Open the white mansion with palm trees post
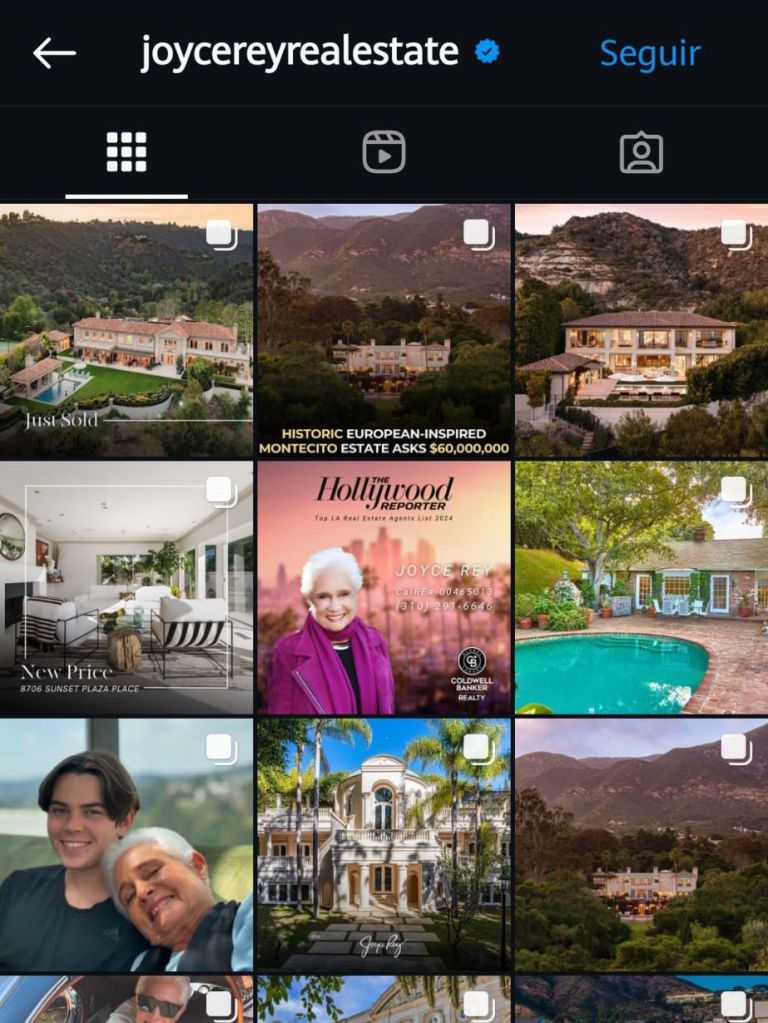The height and width of the screenshot is (1023, 768). coord(384,845)
